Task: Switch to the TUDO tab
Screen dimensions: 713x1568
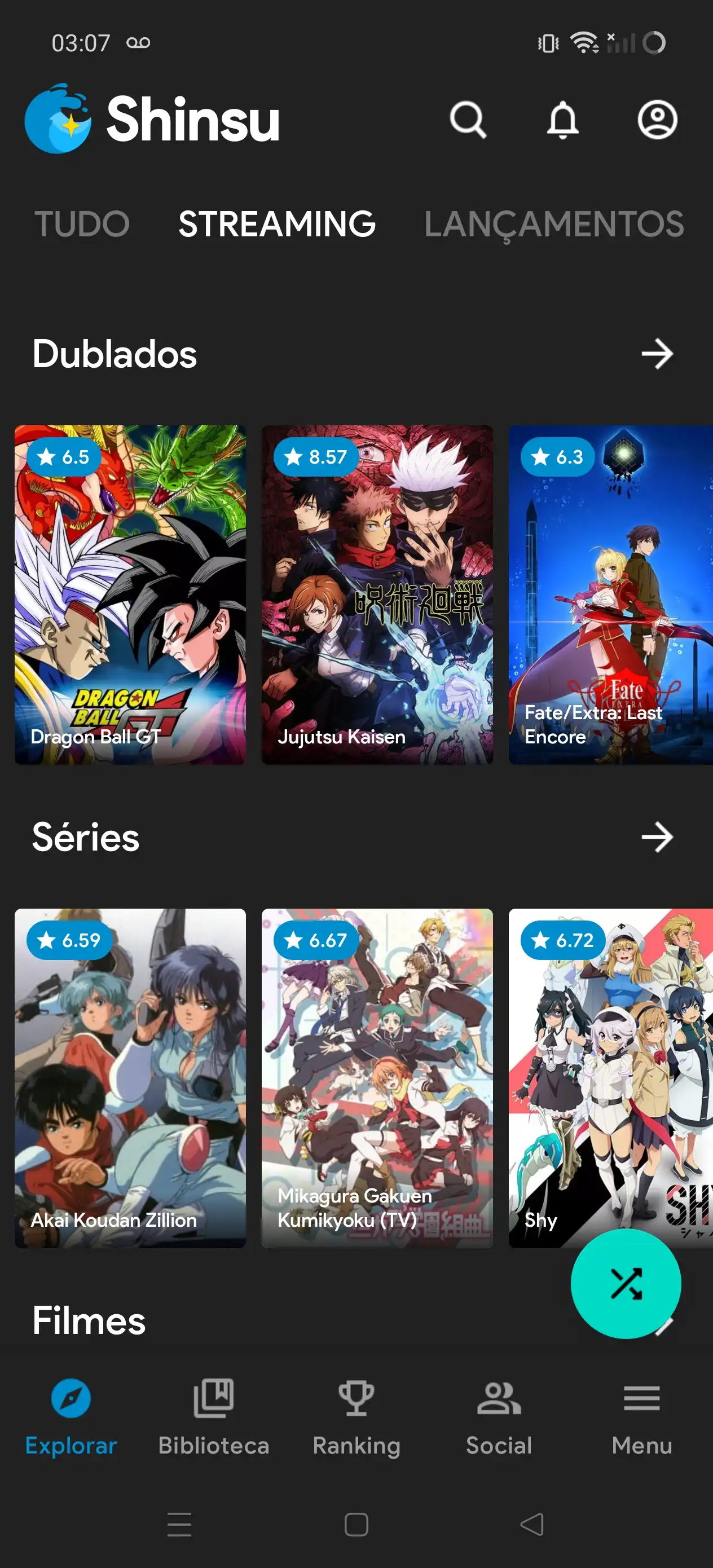Action: click(x=82, y=224)
